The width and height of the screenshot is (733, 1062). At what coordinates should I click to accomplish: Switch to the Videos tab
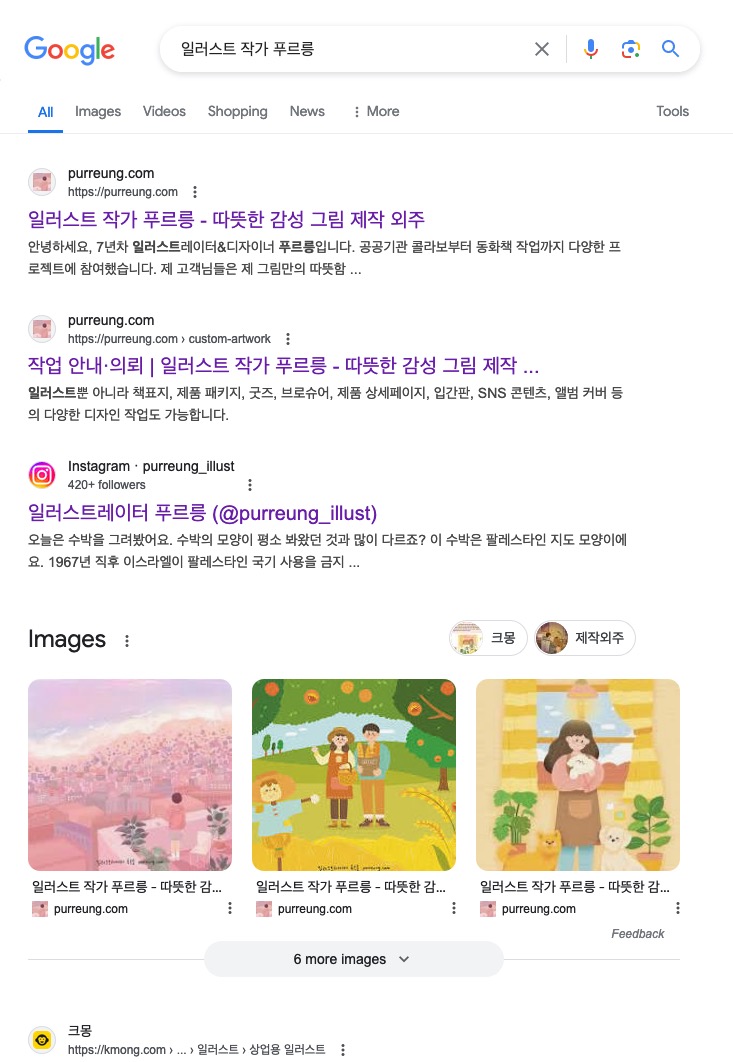[164, 111]
